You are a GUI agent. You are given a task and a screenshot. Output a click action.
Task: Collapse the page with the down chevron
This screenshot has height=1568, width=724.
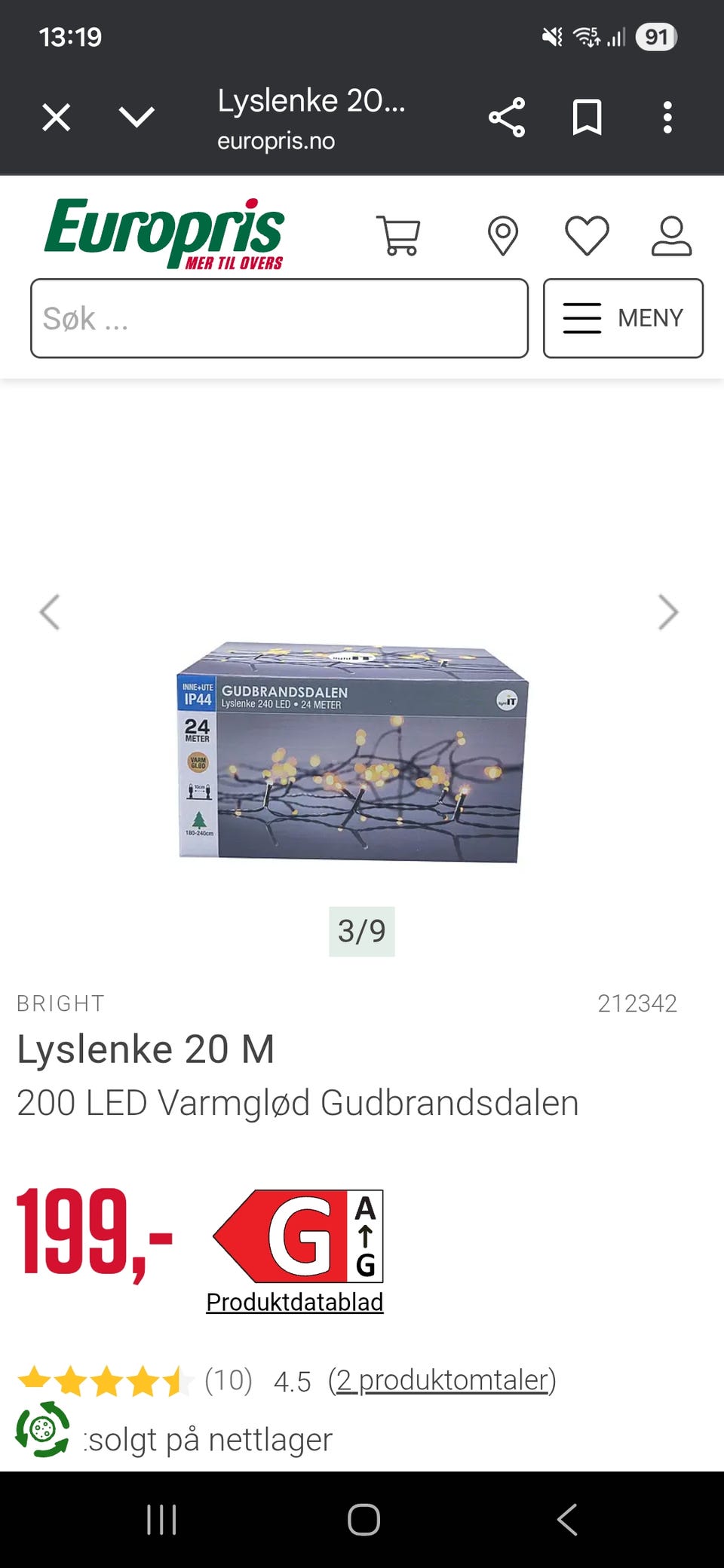click(136, 117)
